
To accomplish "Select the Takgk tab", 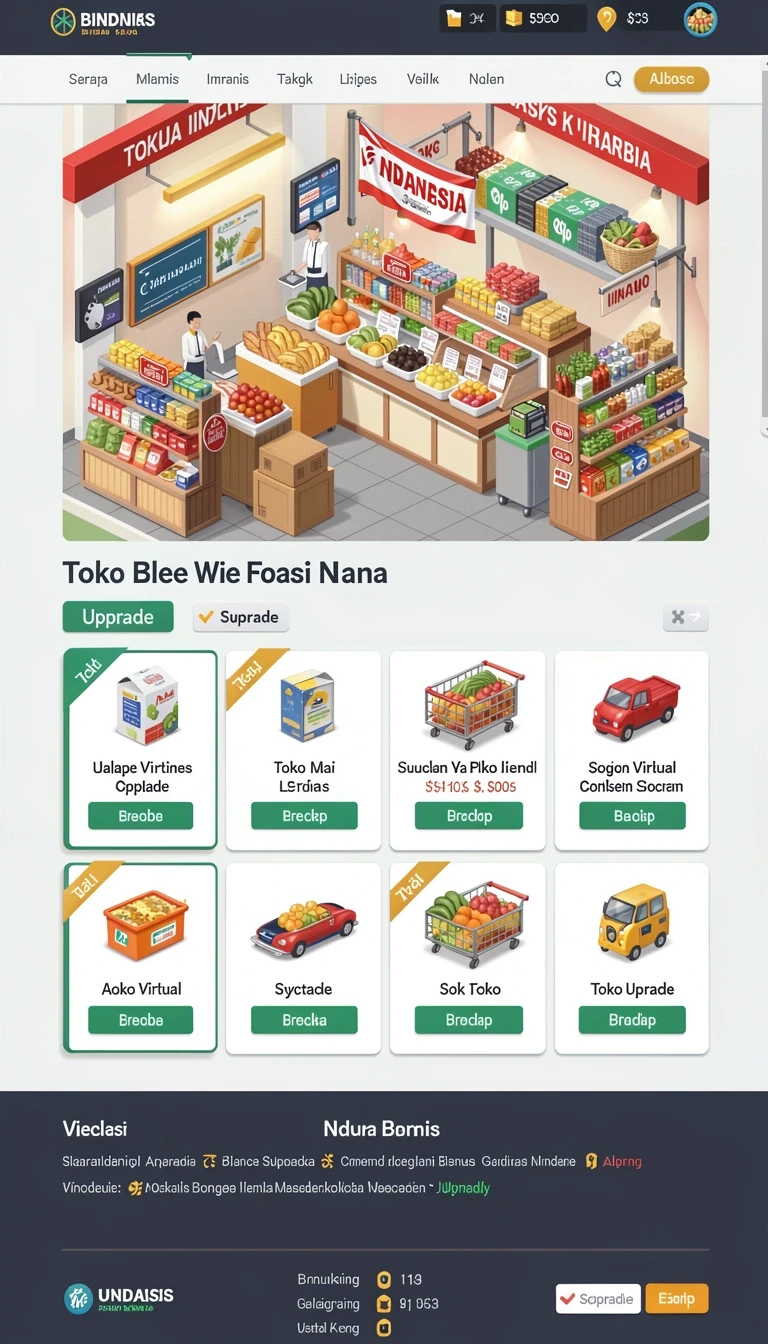I will [295, 79].
